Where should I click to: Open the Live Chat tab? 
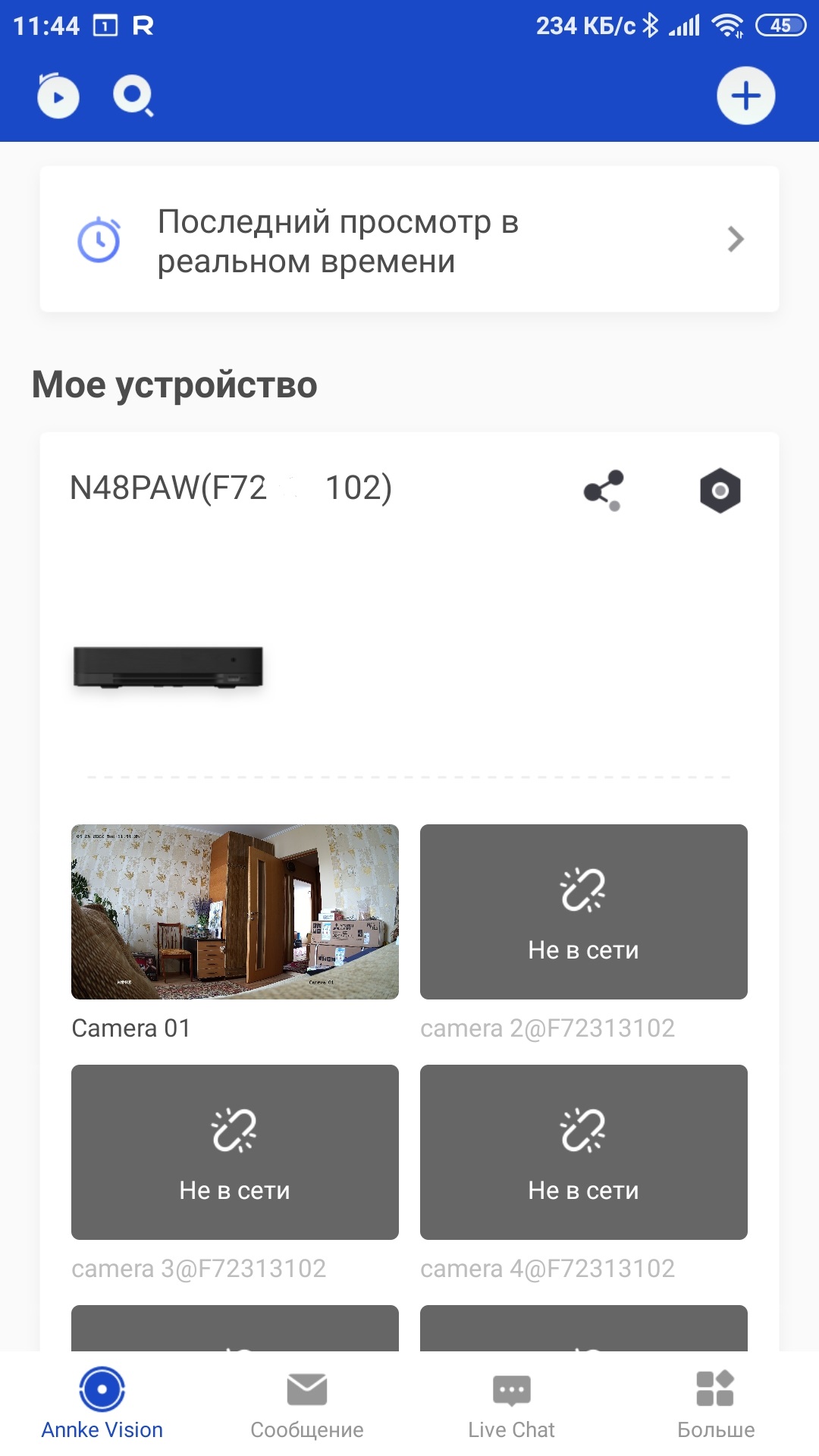point(512,1403)
